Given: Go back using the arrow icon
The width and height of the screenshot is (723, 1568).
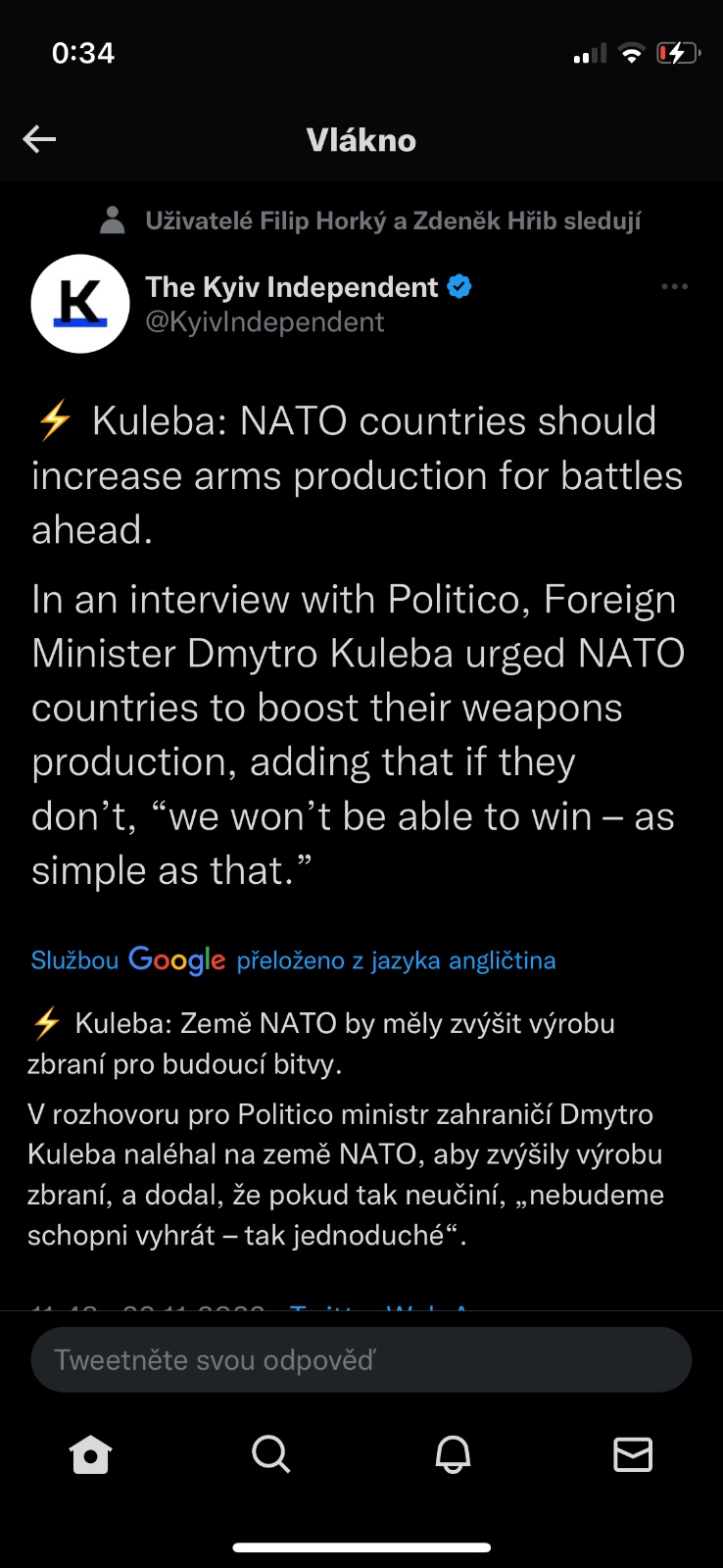Looking at the screenshot, I should pyautogui.click(x=39, y=139).
